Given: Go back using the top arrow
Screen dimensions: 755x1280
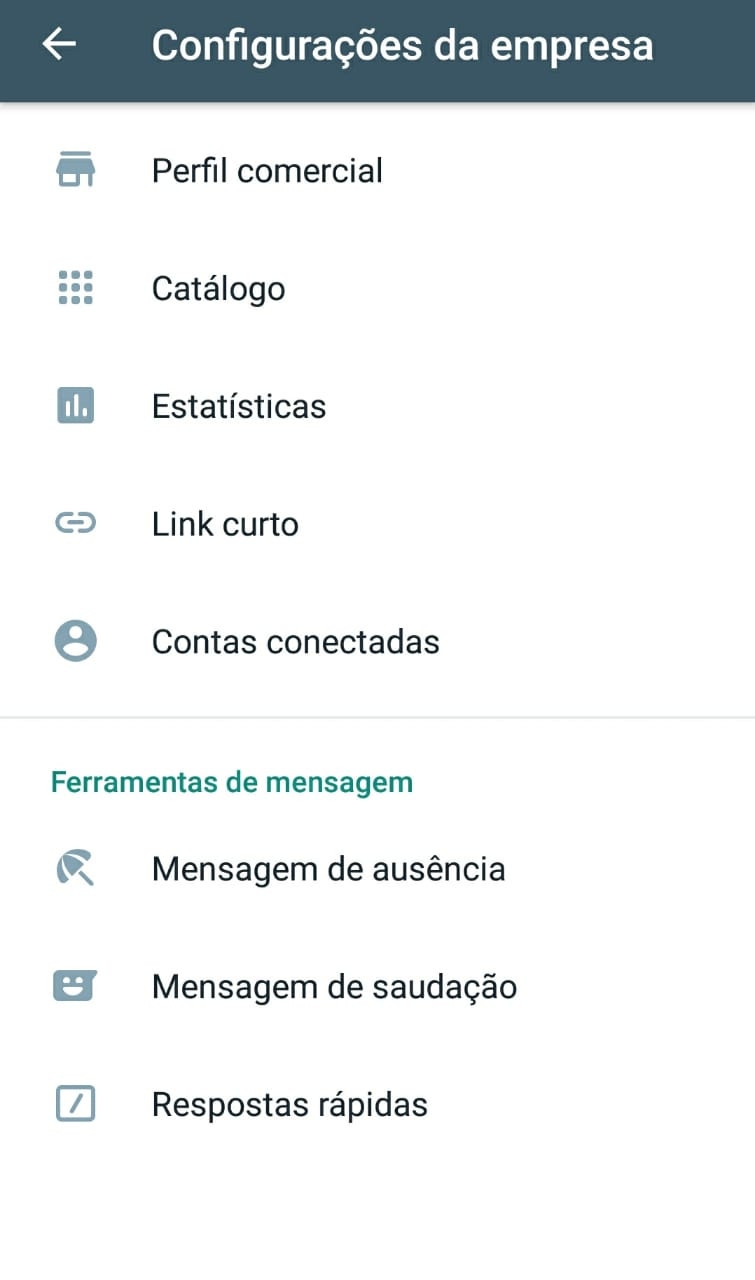Looking at the screenshot, I should (59, 45).
